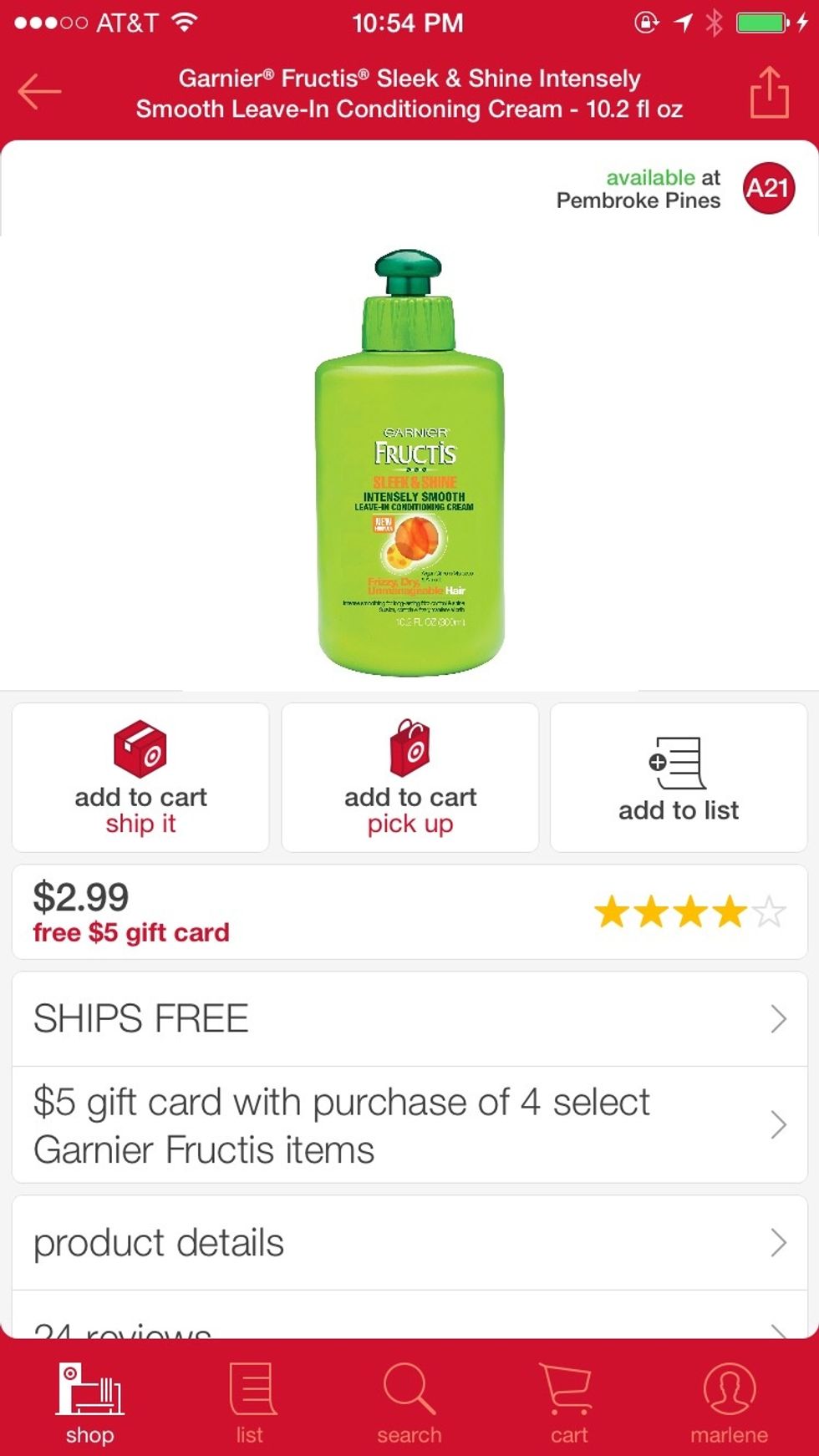819x1456 pixels.
Task: Tap the A21 aisle location badge
Action: 768,187
